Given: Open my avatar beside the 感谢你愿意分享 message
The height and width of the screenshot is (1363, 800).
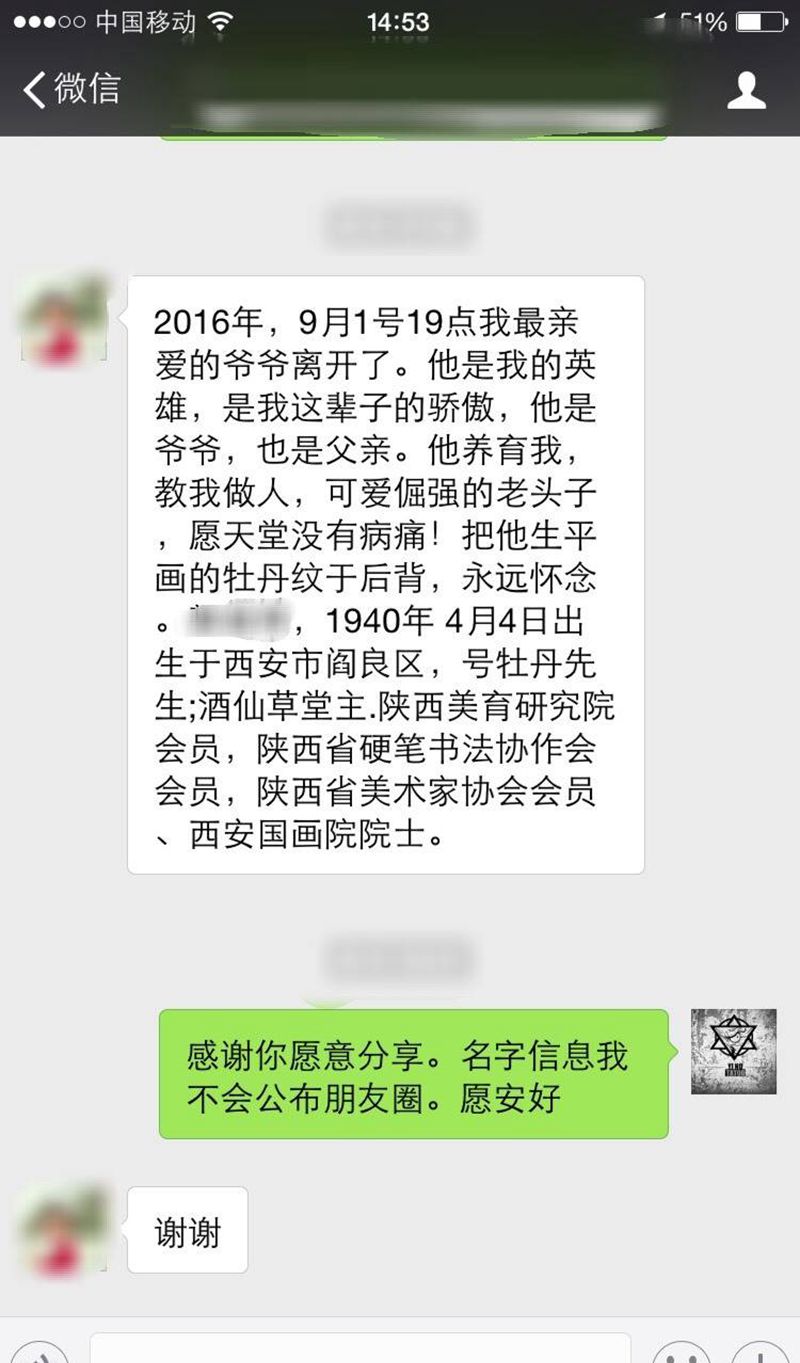Looking at the screenshot, I should pos(733,1051).
